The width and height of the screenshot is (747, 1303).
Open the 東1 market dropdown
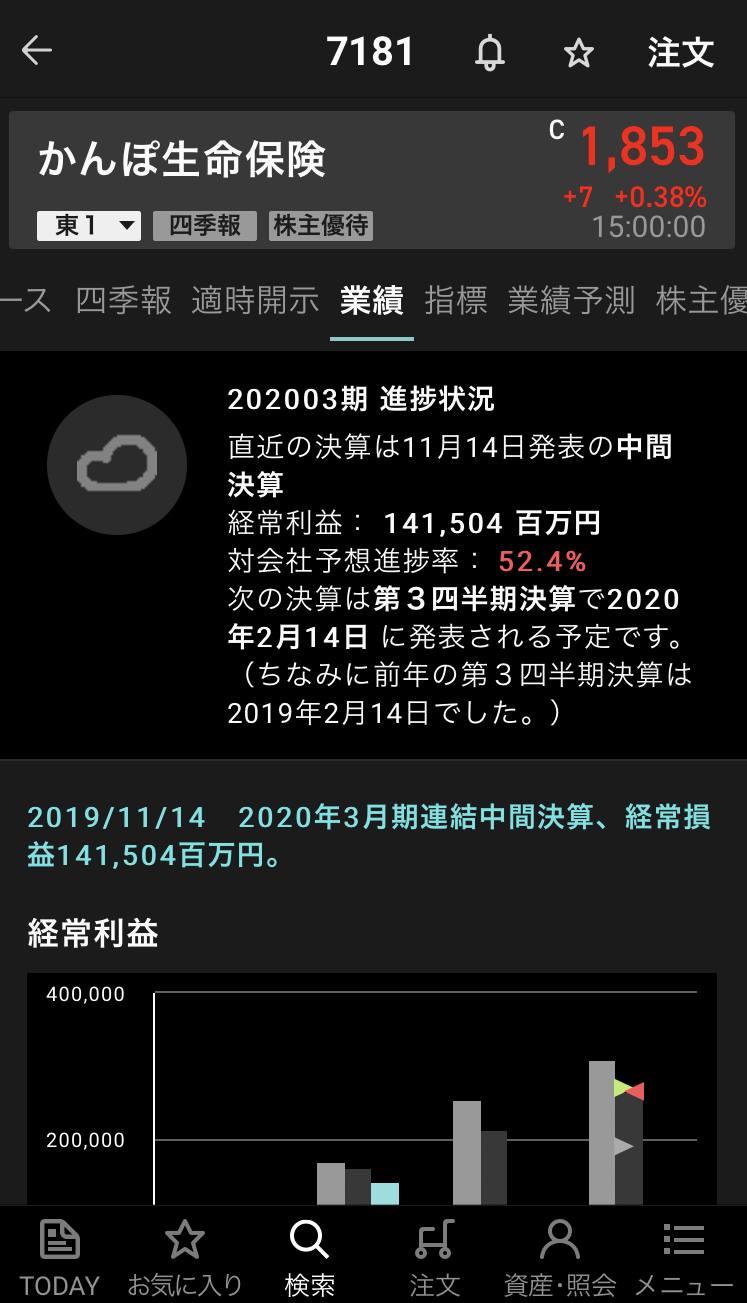[89, 226]
